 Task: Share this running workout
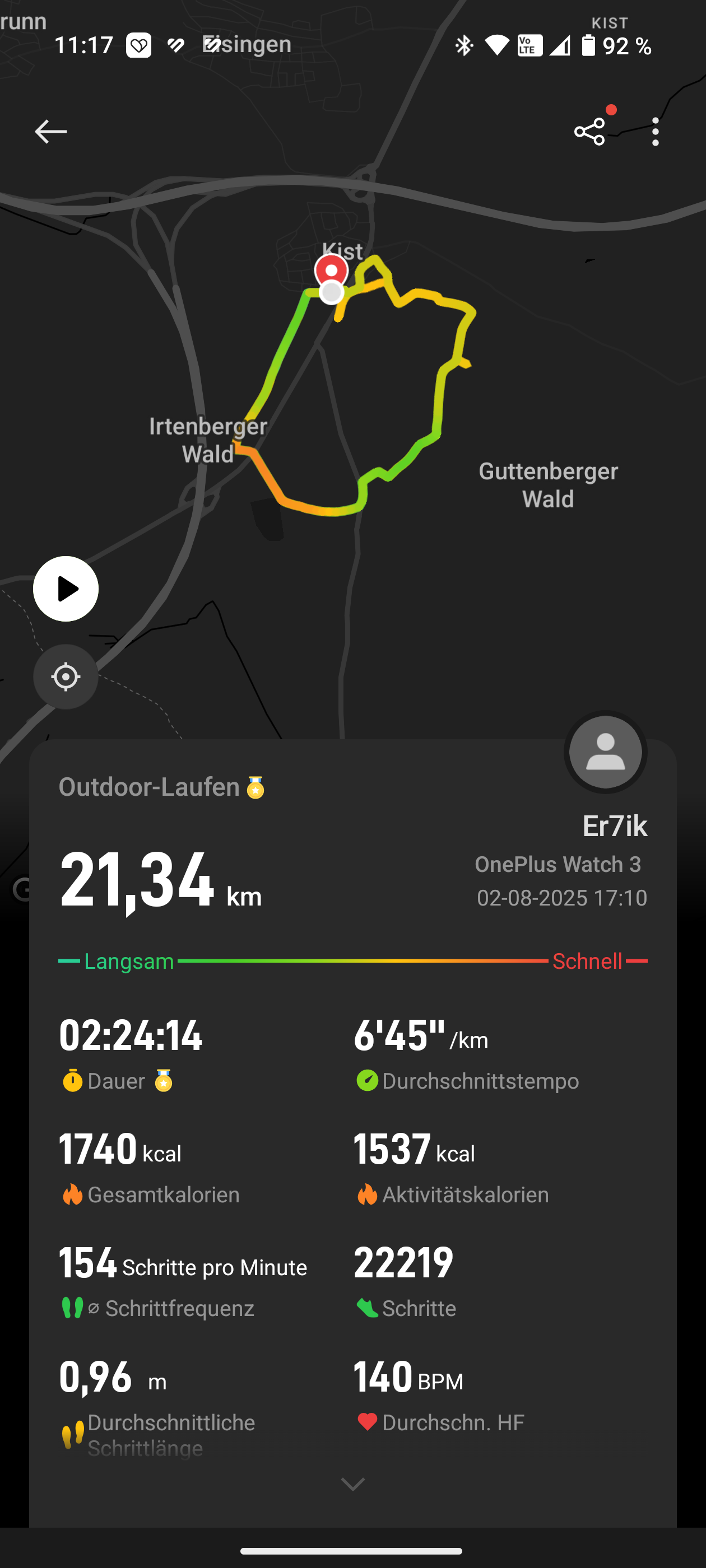(589, 132)
